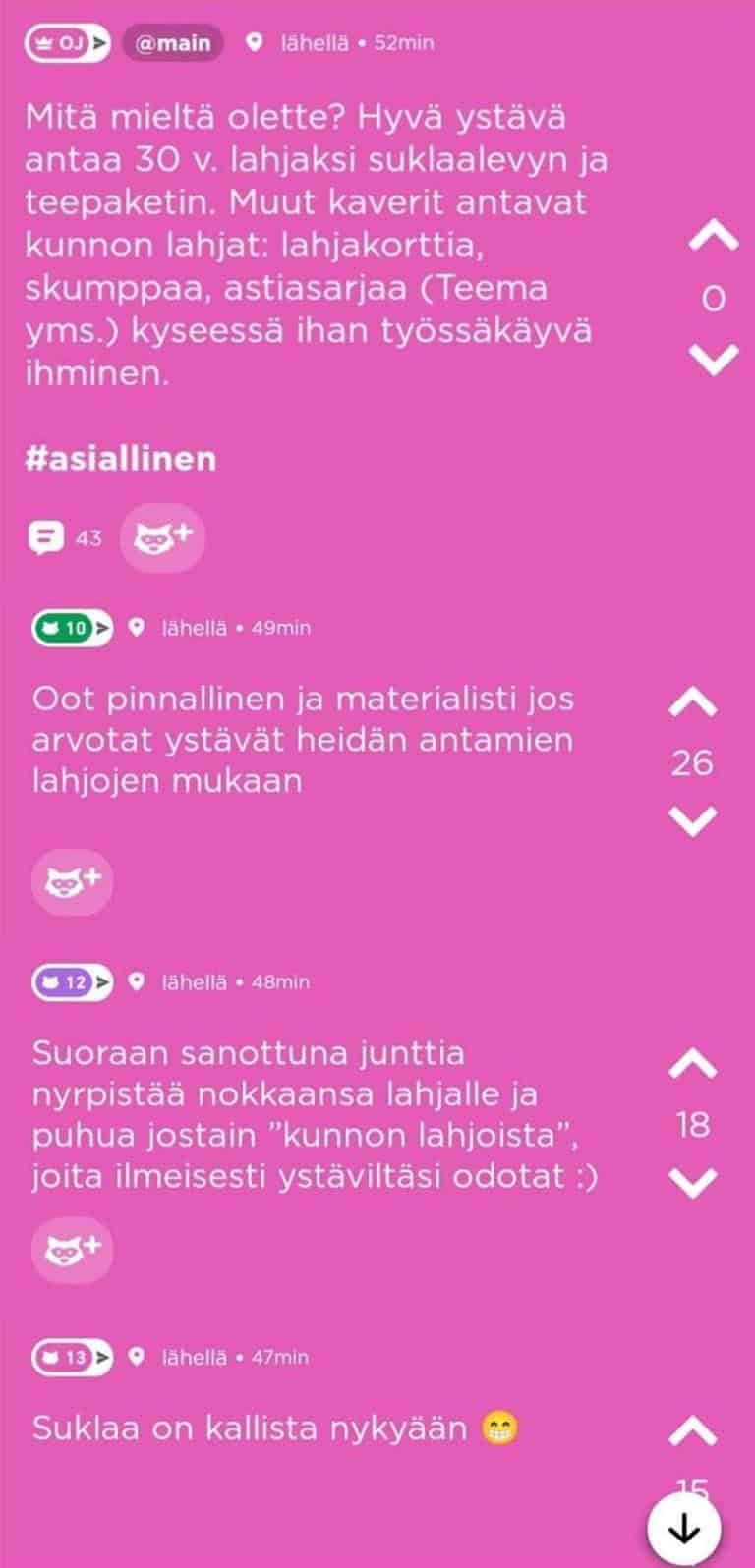Upvote the 'Suklaa on kallista nykyään' comment
The height and width of the screenshot is (1568, 755).
[x=693, y=1431]
